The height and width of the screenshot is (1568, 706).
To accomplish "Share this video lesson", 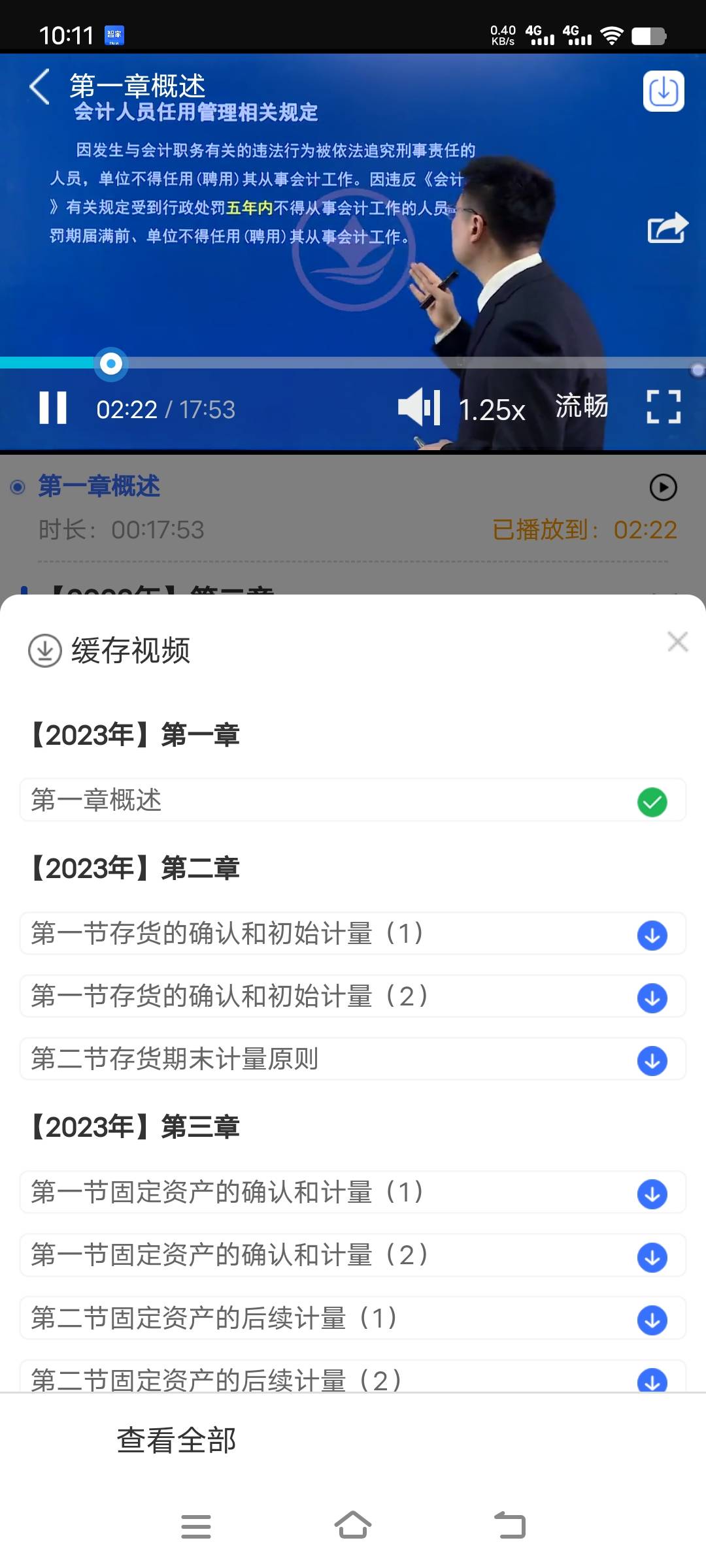I will pos(667,228).
